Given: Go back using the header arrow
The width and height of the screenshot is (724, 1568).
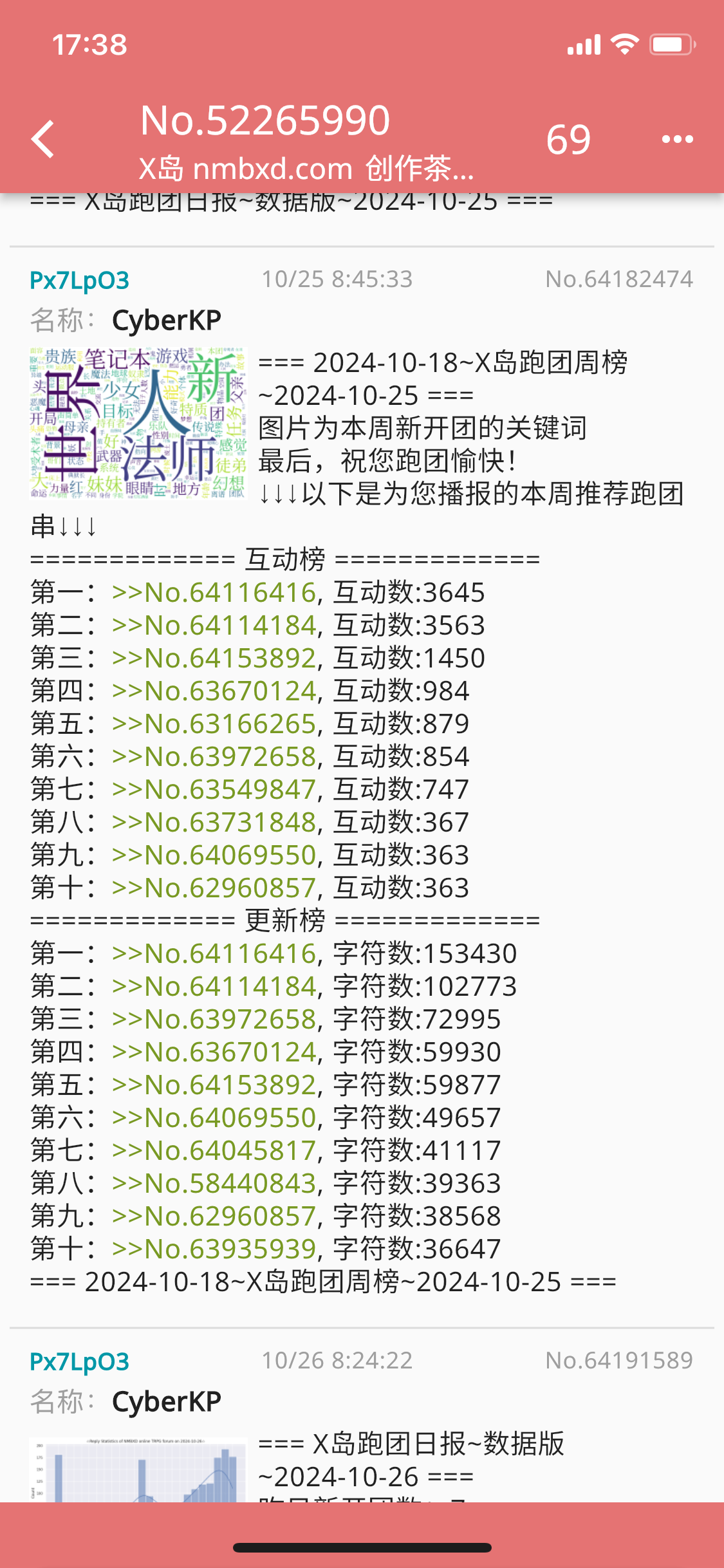Looking at the screenshot, I should pyautogui.click(x=44, y=138).
